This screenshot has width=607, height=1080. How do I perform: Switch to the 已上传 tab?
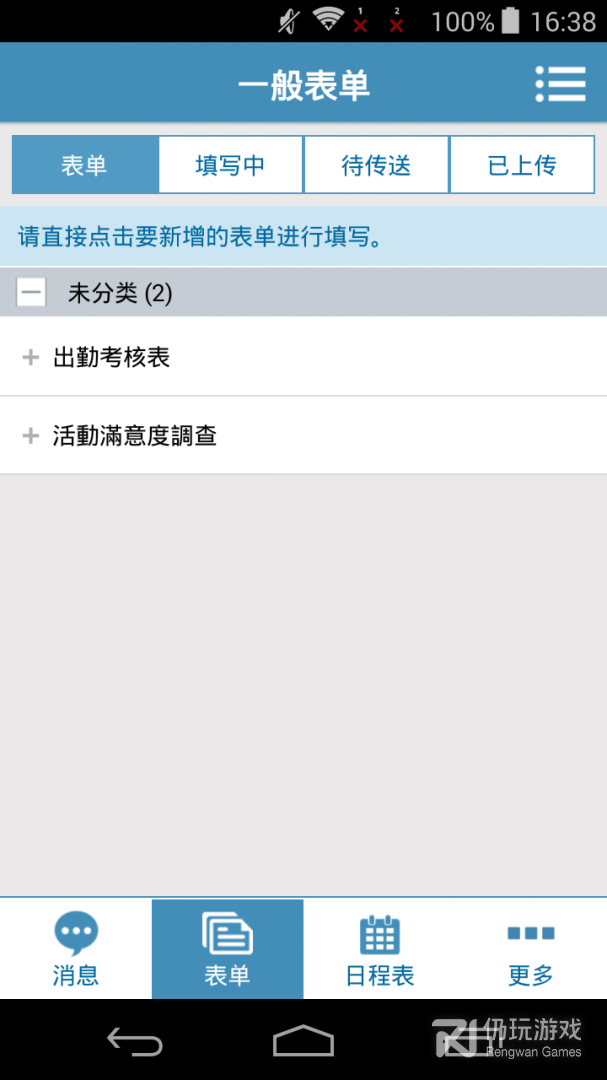coord(522,165)
